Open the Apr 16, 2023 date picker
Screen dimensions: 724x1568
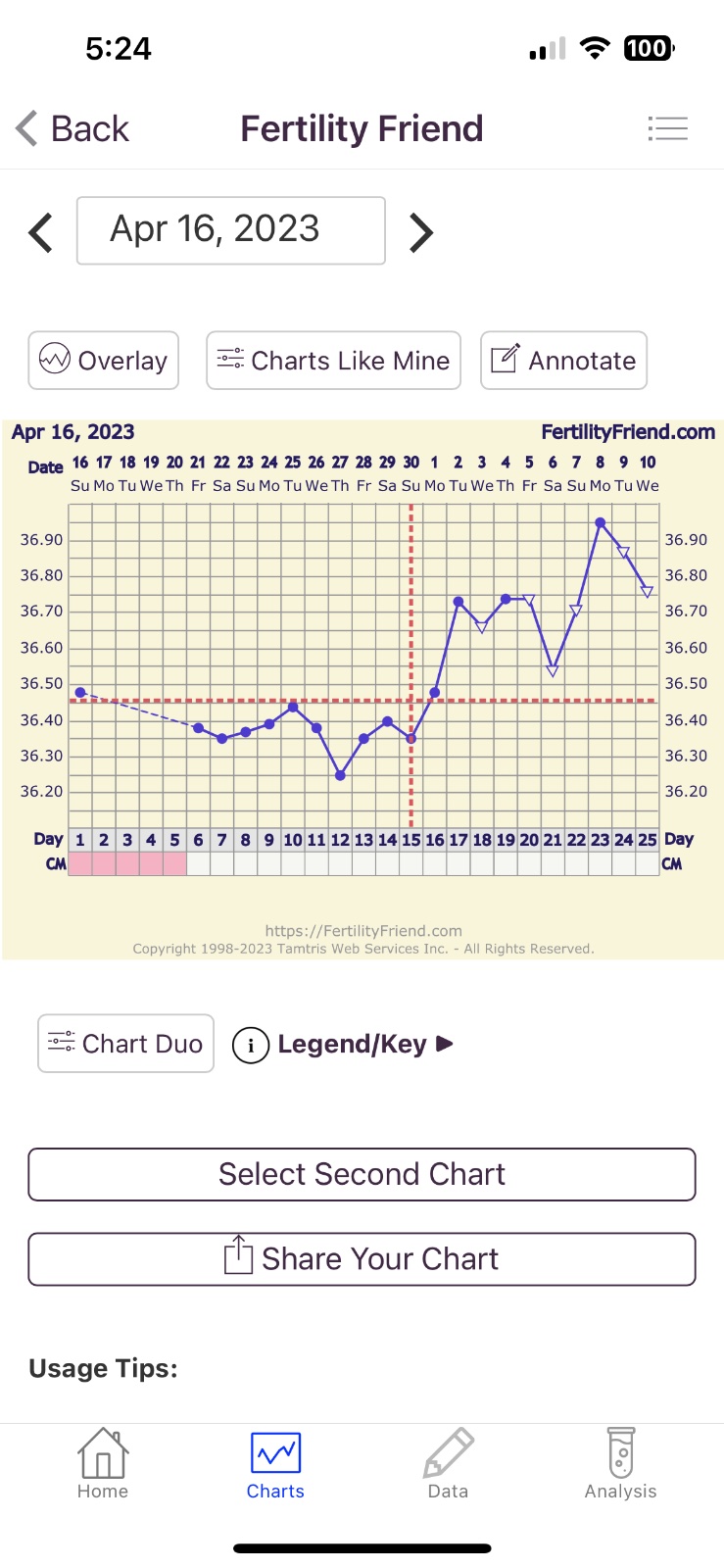tap(231, 230)
